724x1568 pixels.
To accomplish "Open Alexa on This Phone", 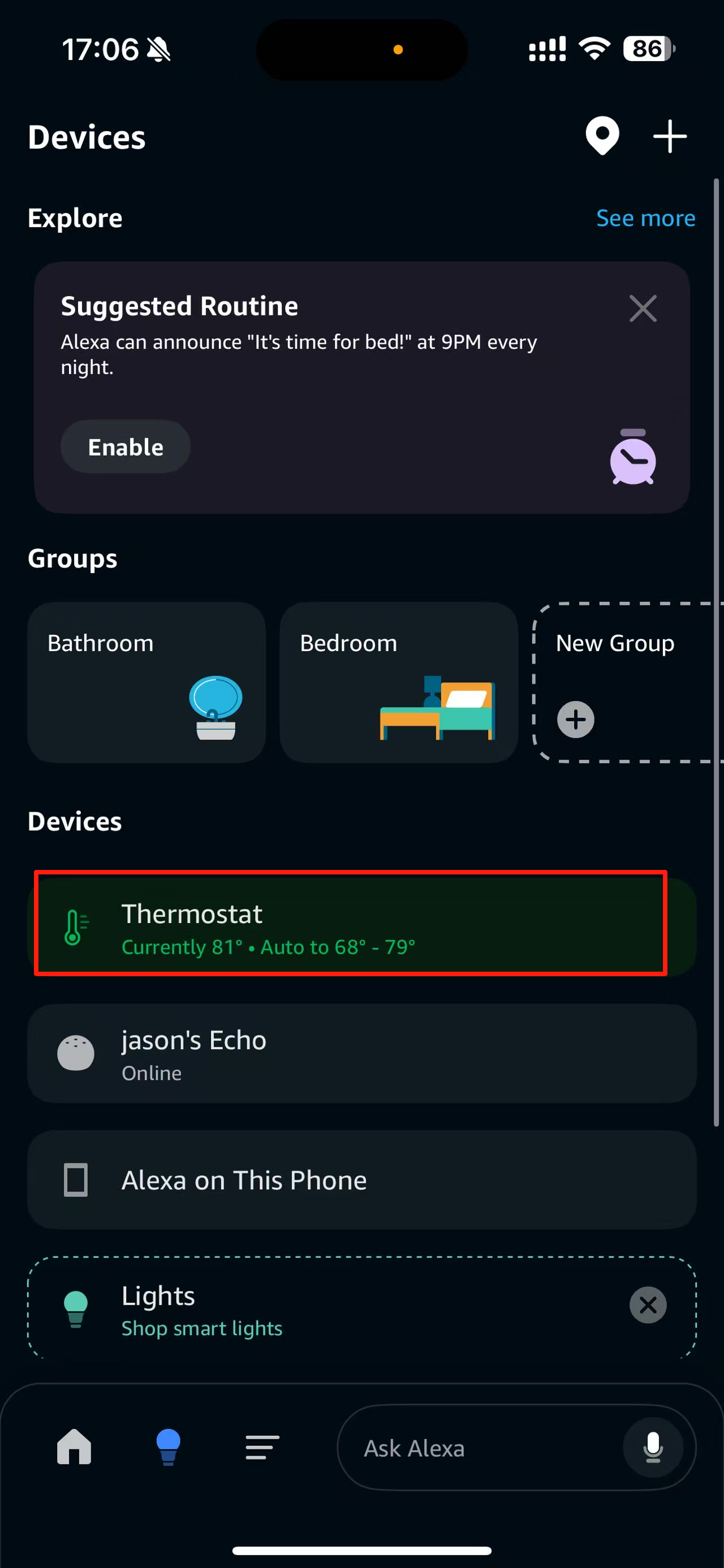I will pyautogui.click(x=361, y=1180).
